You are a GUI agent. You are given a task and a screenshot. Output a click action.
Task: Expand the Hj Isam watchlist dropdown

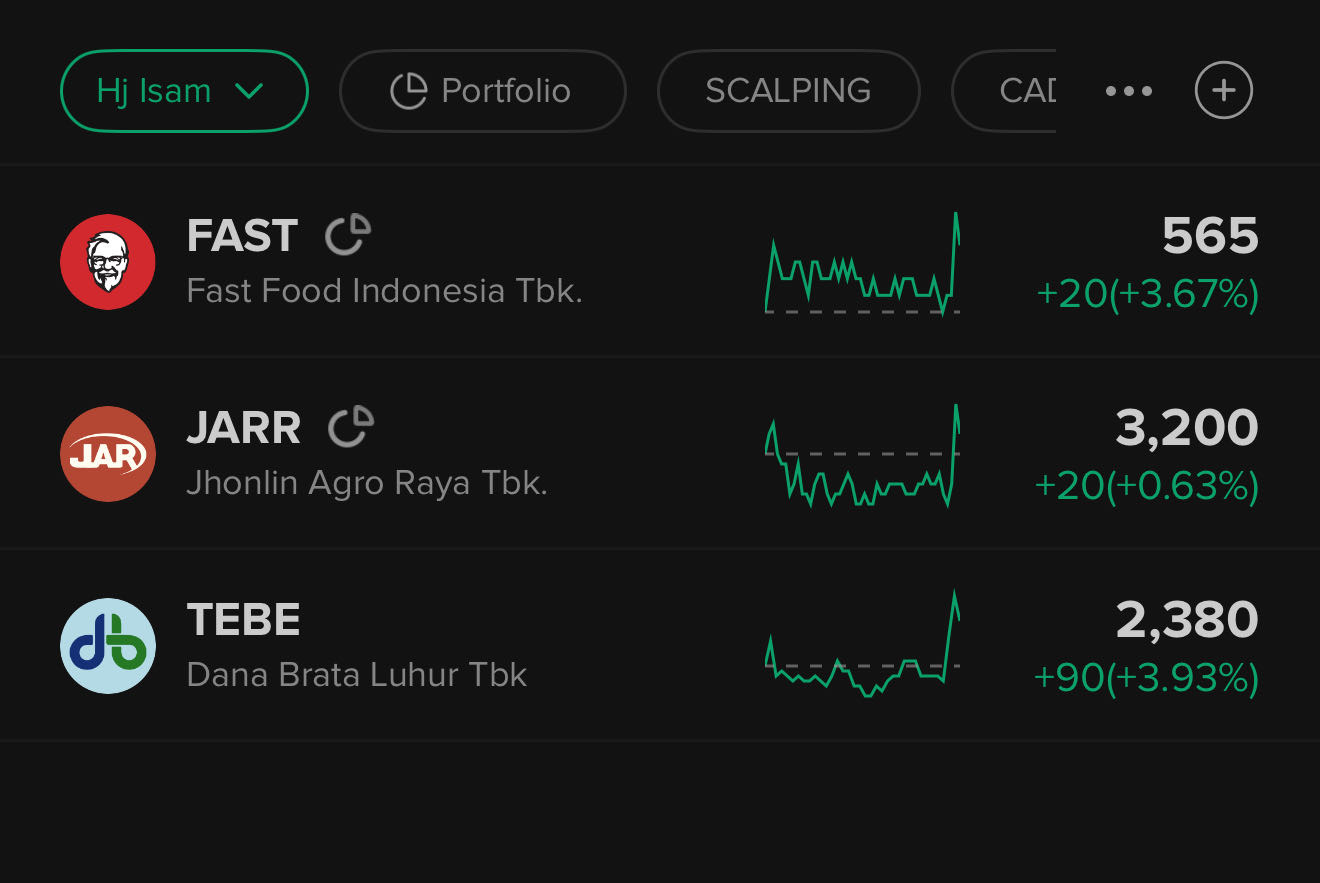pyautogui.click(x=184, y=91)
